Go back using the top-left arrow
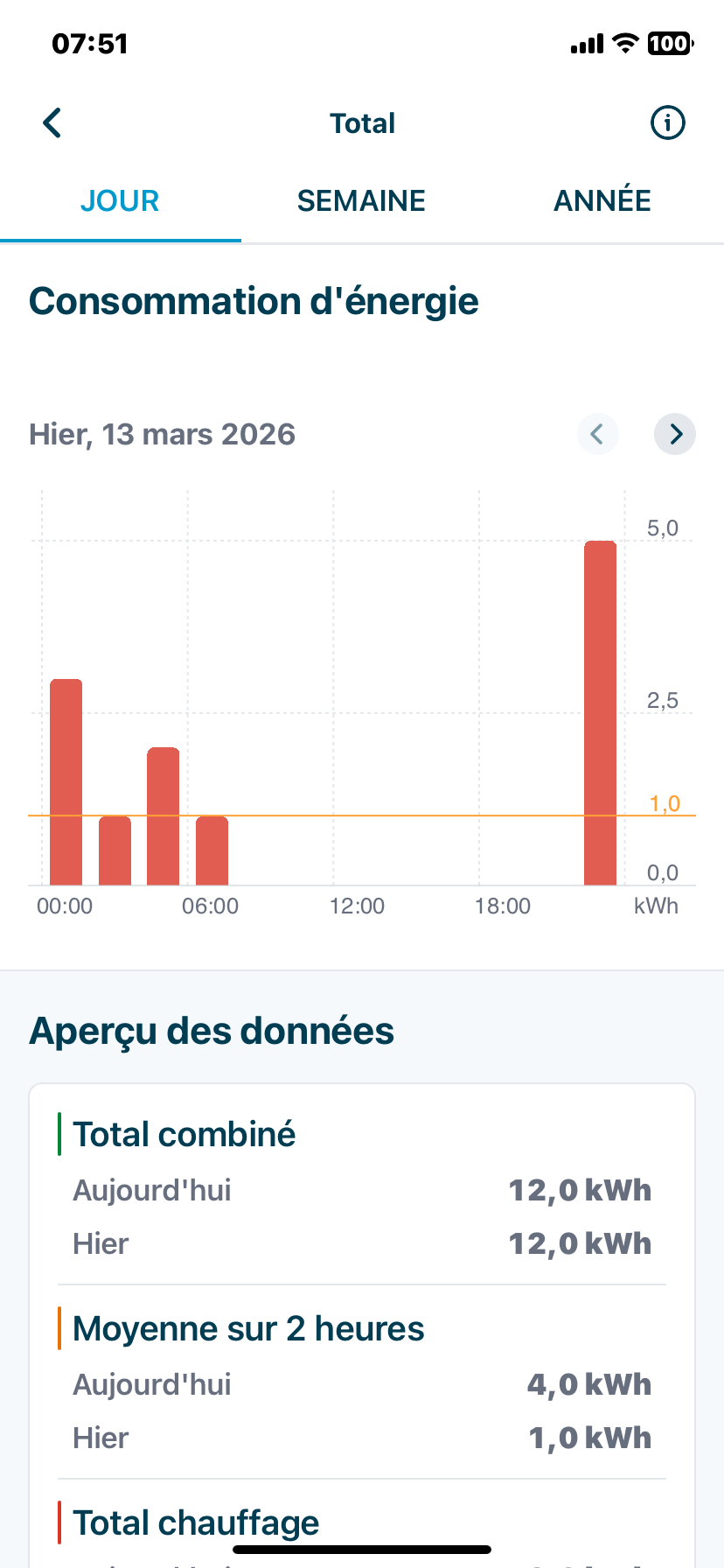 52,123
